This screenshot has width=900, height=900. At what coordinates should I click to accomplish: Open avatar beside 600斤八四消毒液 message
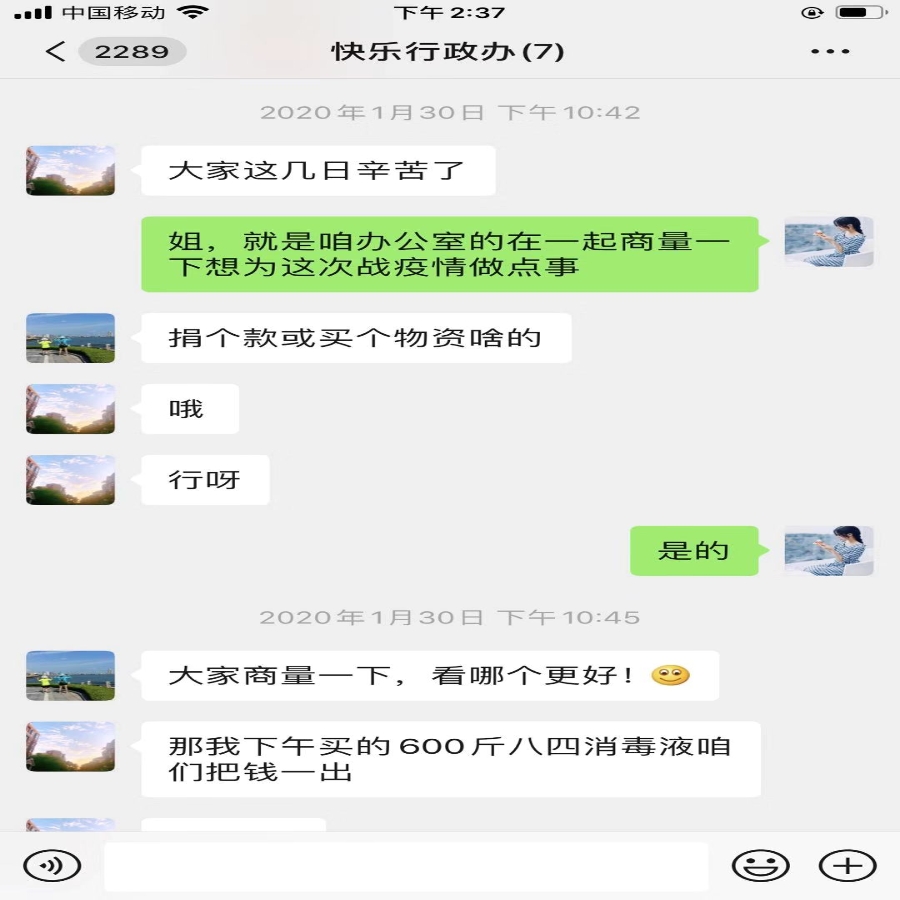point(70,747)
